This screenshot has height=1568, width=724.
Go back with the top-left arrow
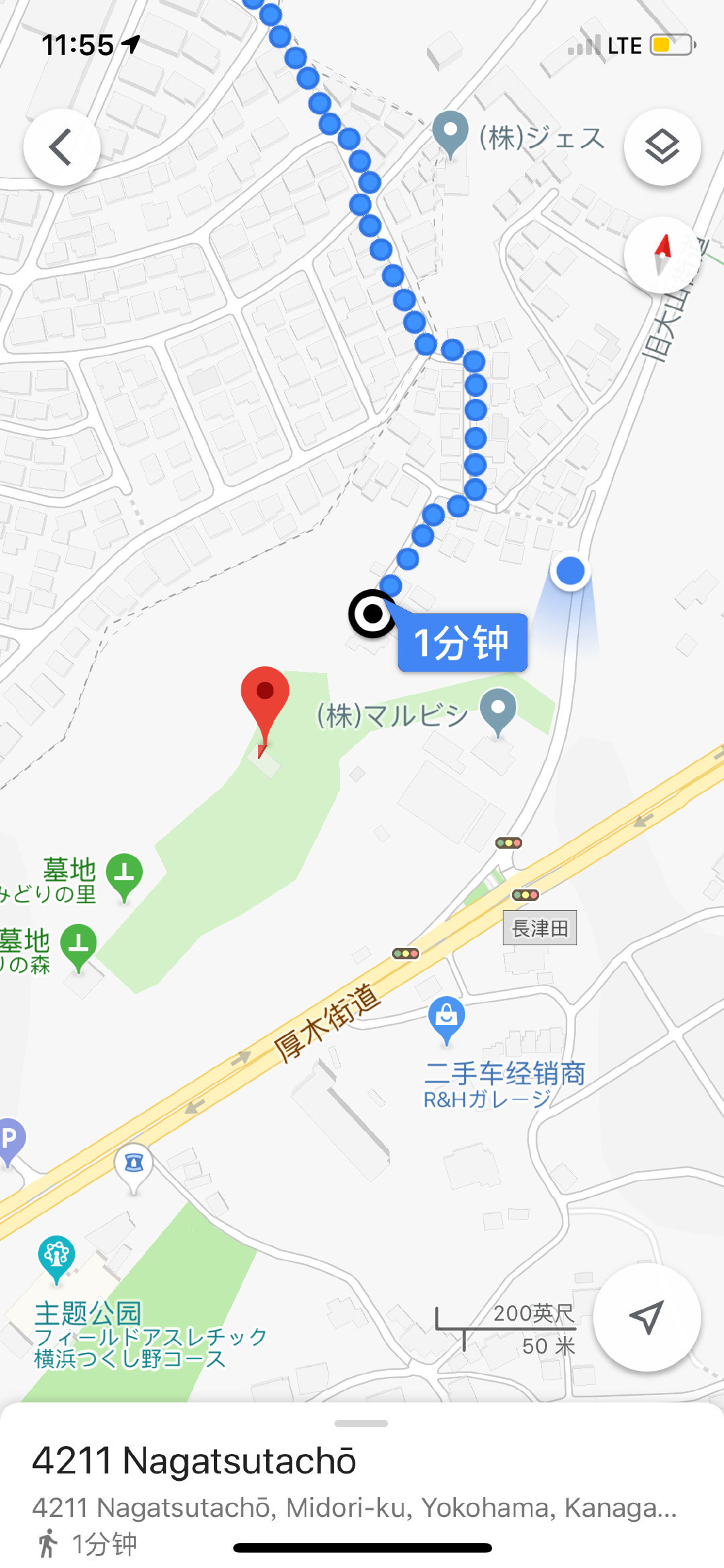click(x=62, y=147)
